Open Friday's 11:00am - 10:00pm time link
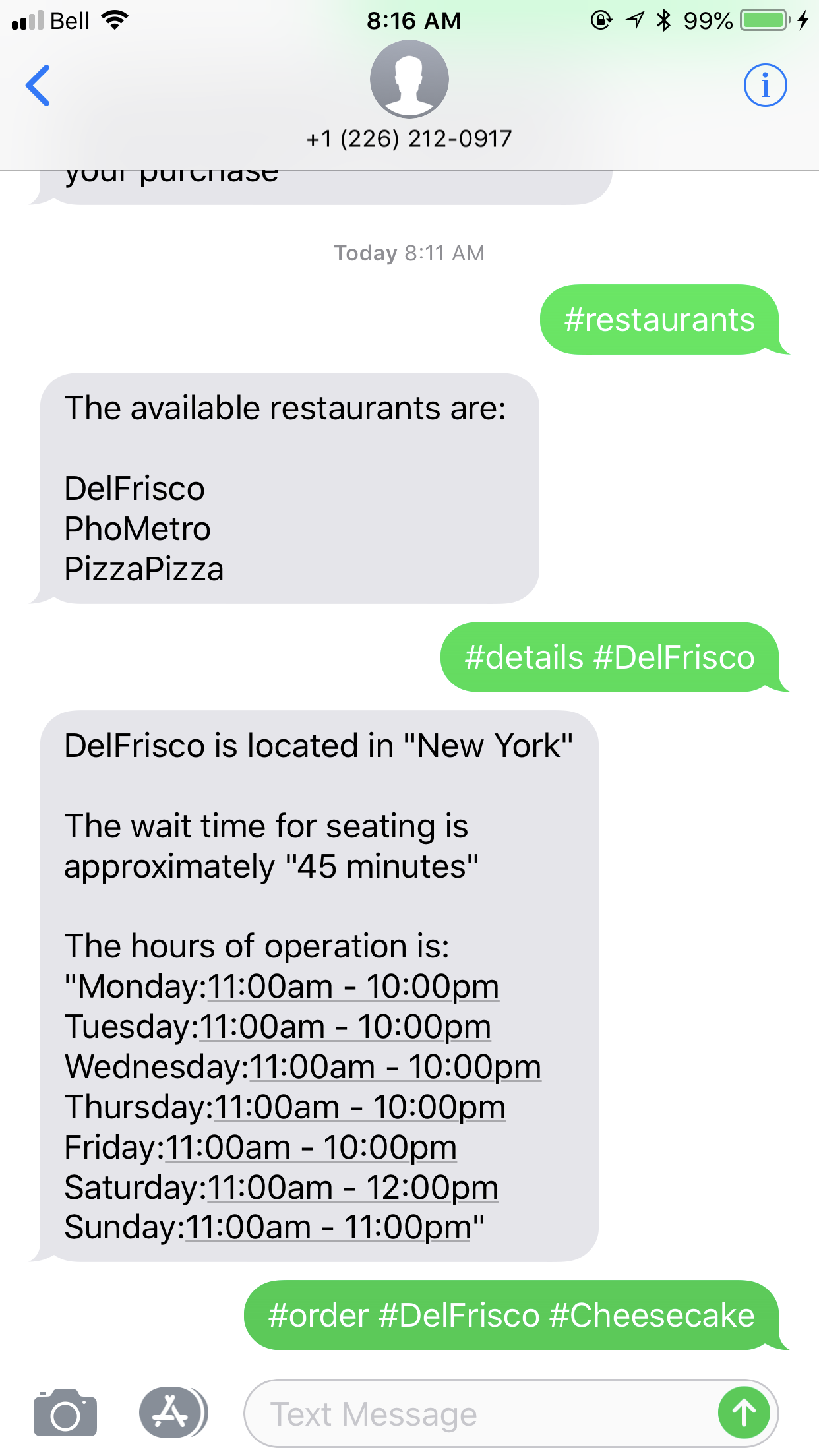This screenshot has width=819, height=1456. click(311, 1148)
